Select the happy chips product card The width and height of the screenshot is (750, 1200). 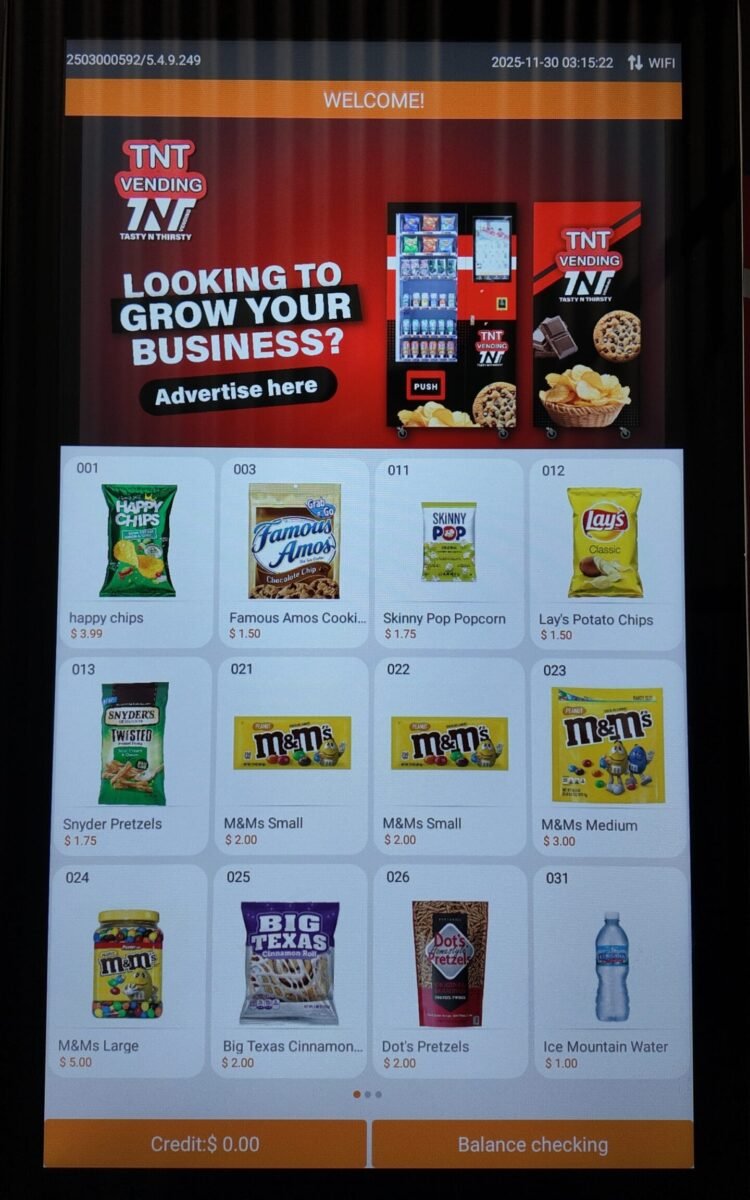tap(137, 550)
